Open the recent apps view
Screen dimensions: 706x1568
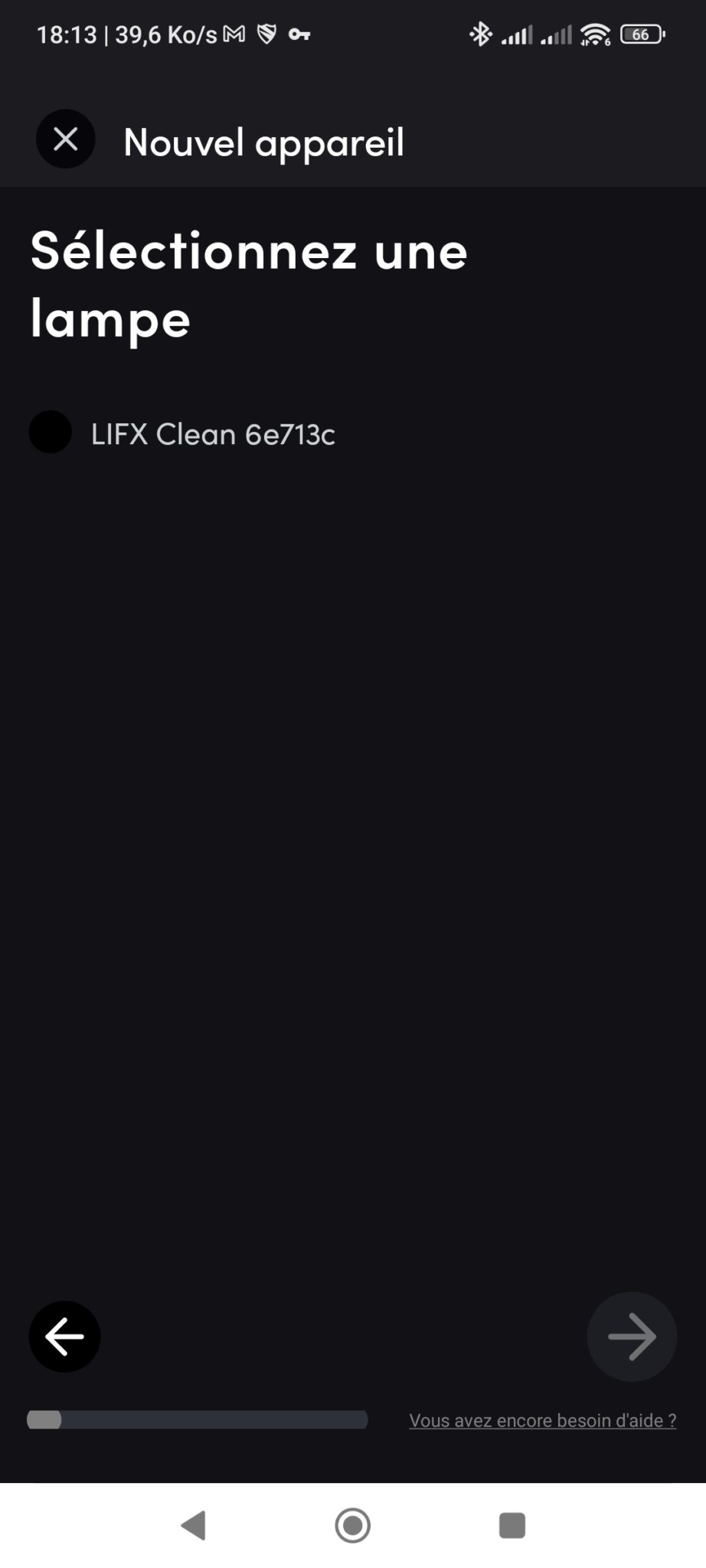point(512,1525)
